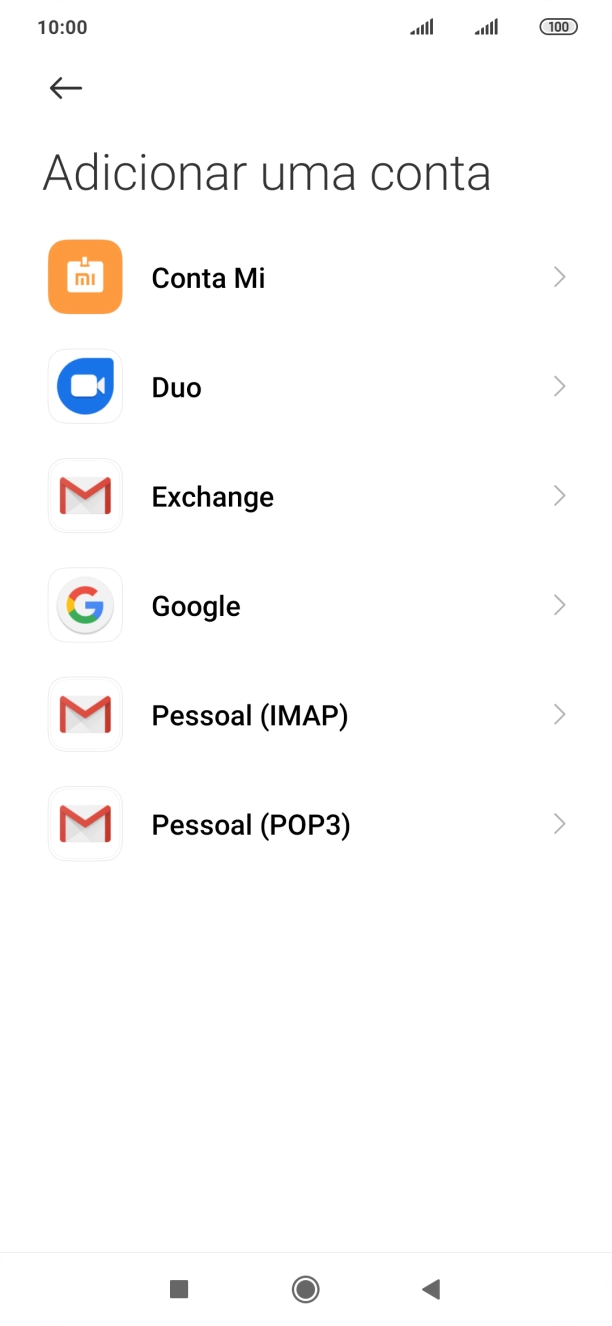The height and width of the screenshot is (1326, 612).
Task: Open recent apps with square button
Action: coord(179,1289)
